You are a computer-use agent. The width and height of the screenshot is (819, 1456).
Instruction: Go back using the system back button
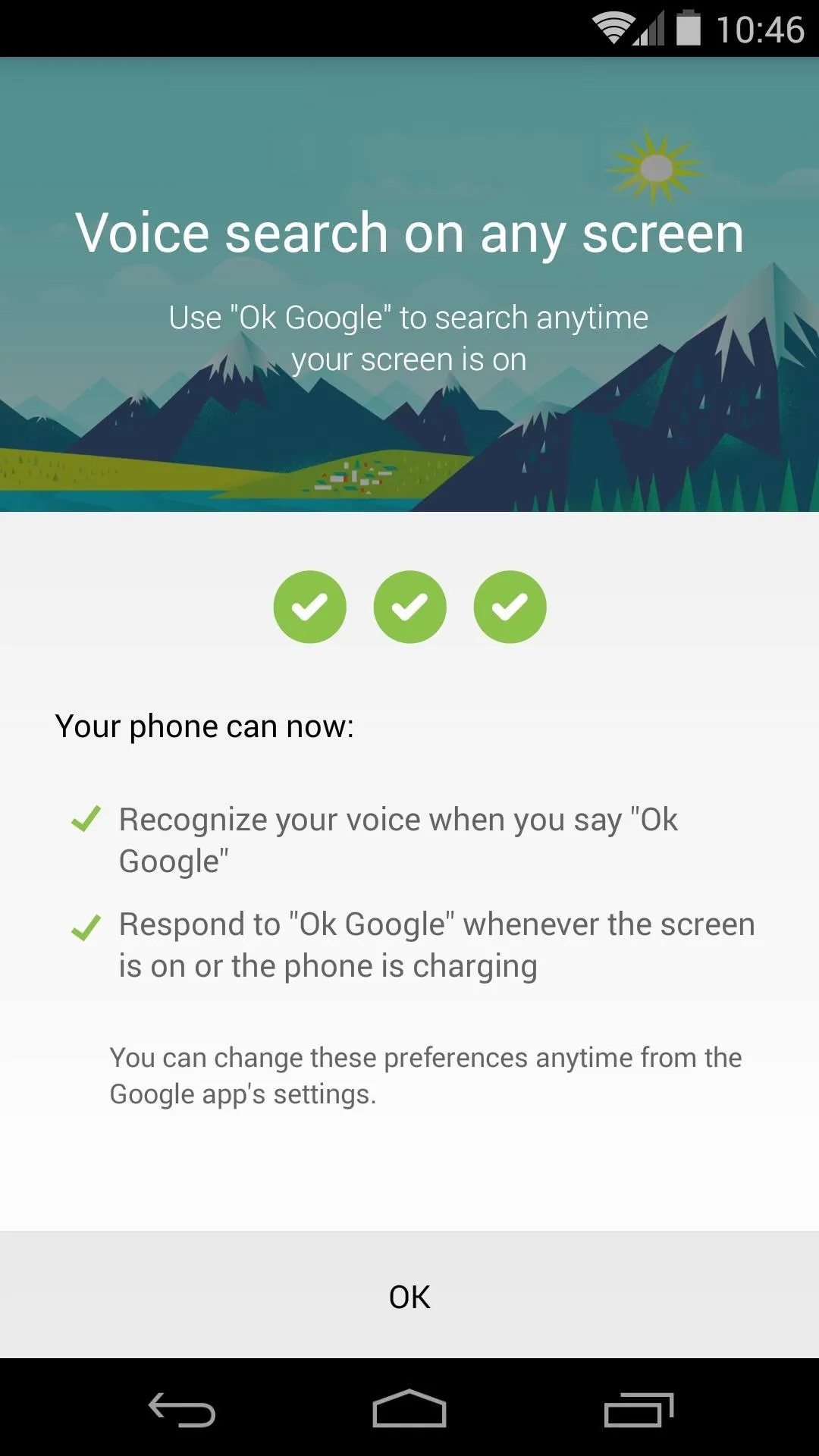pos(182,1409)
